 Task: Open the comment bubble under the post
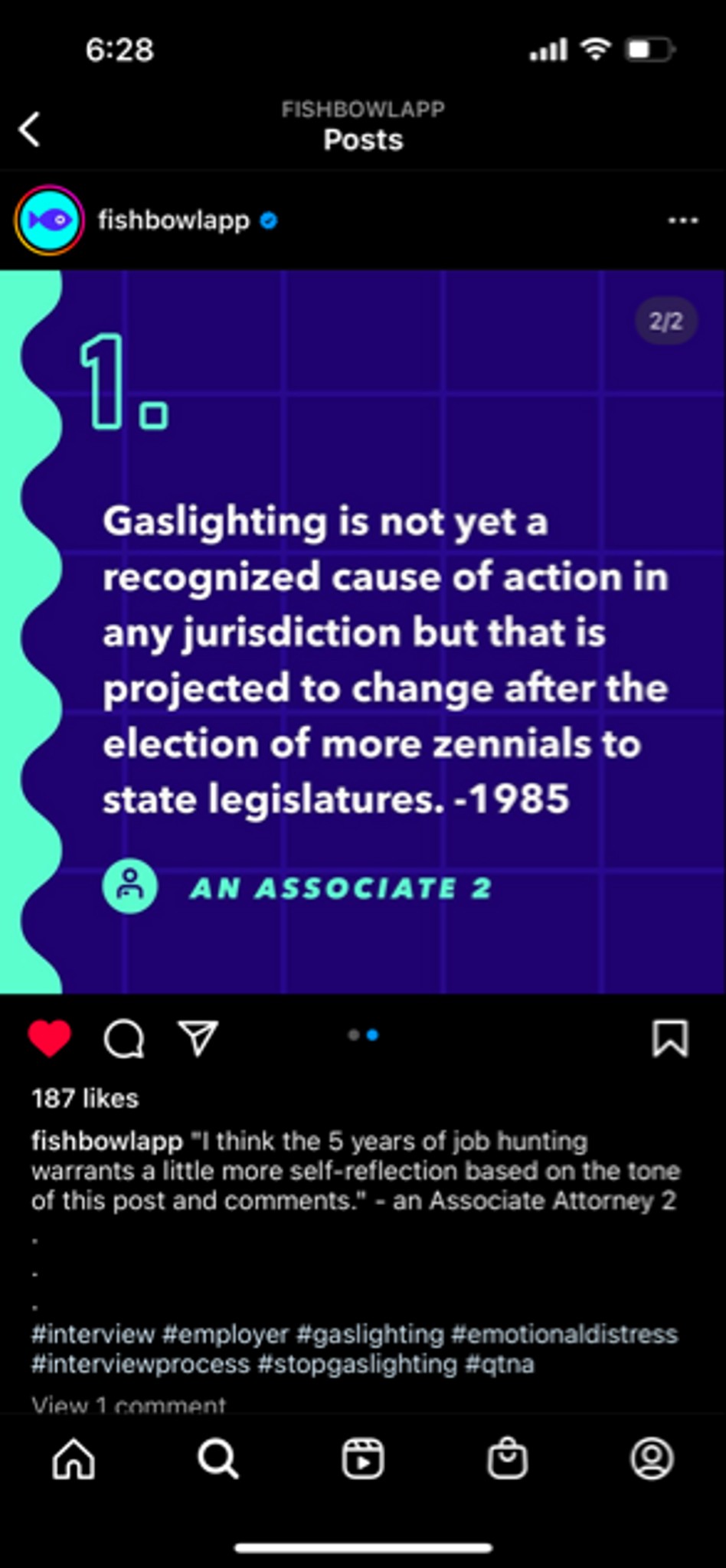[124, 1039]
